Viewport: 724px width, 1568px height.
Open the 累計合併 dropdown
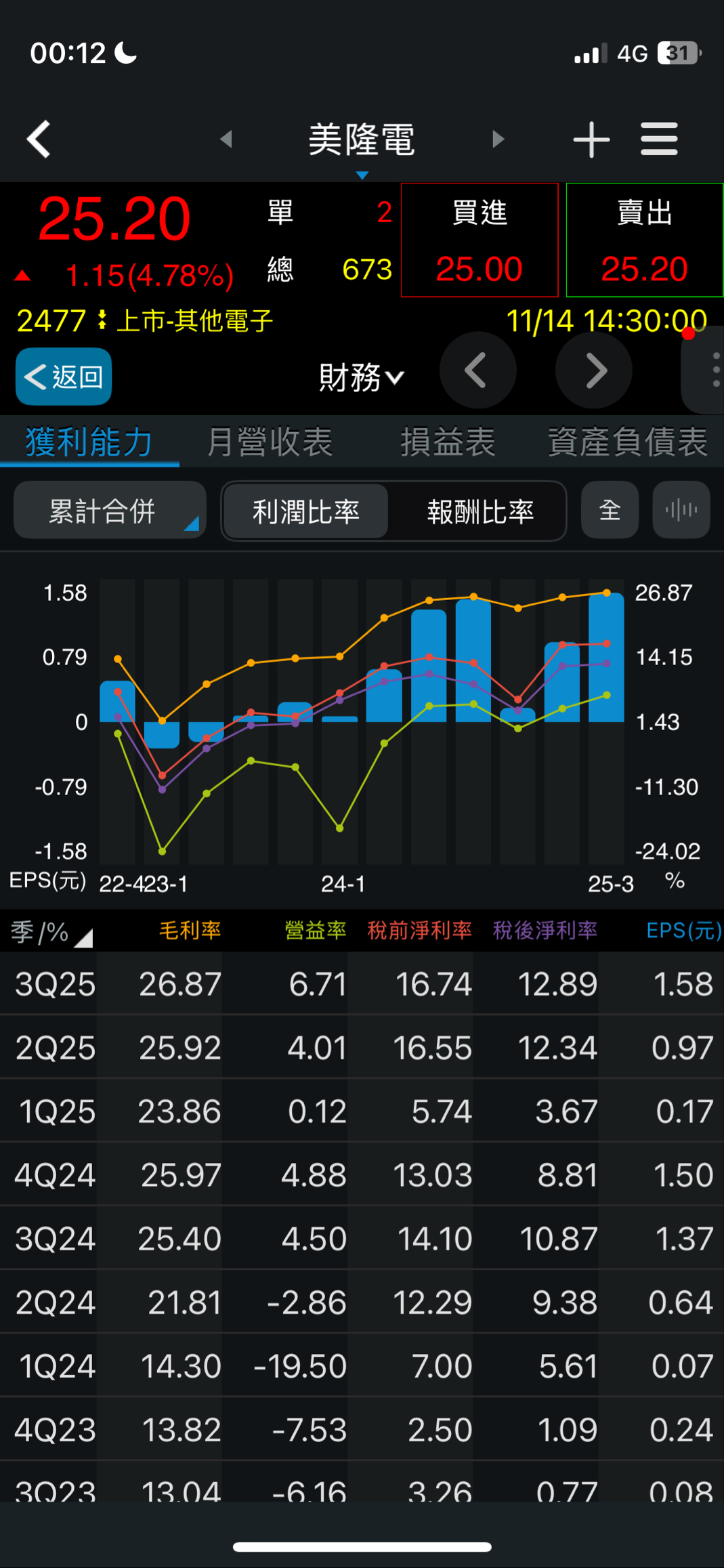[x=108, y=510]
